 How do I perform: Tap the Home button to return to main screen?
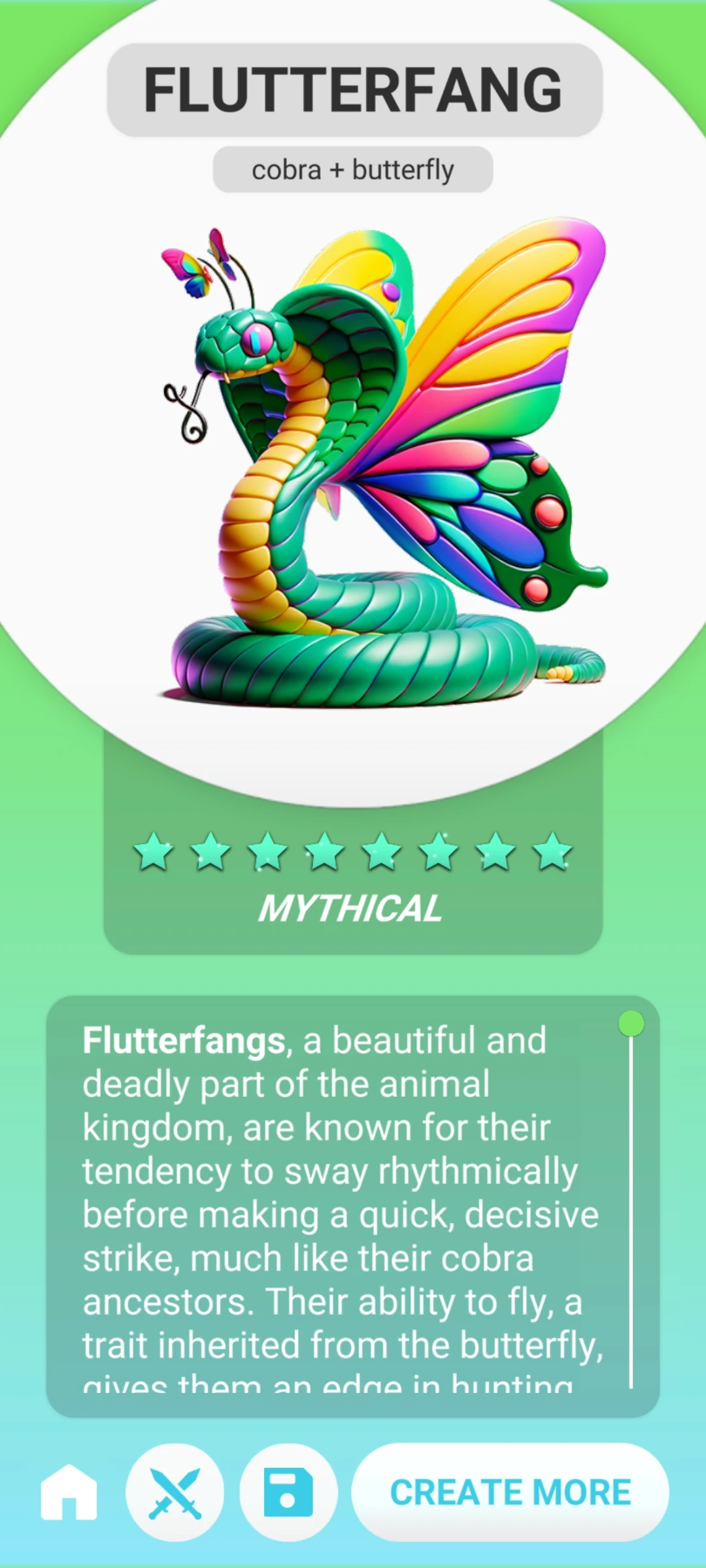70,1492
